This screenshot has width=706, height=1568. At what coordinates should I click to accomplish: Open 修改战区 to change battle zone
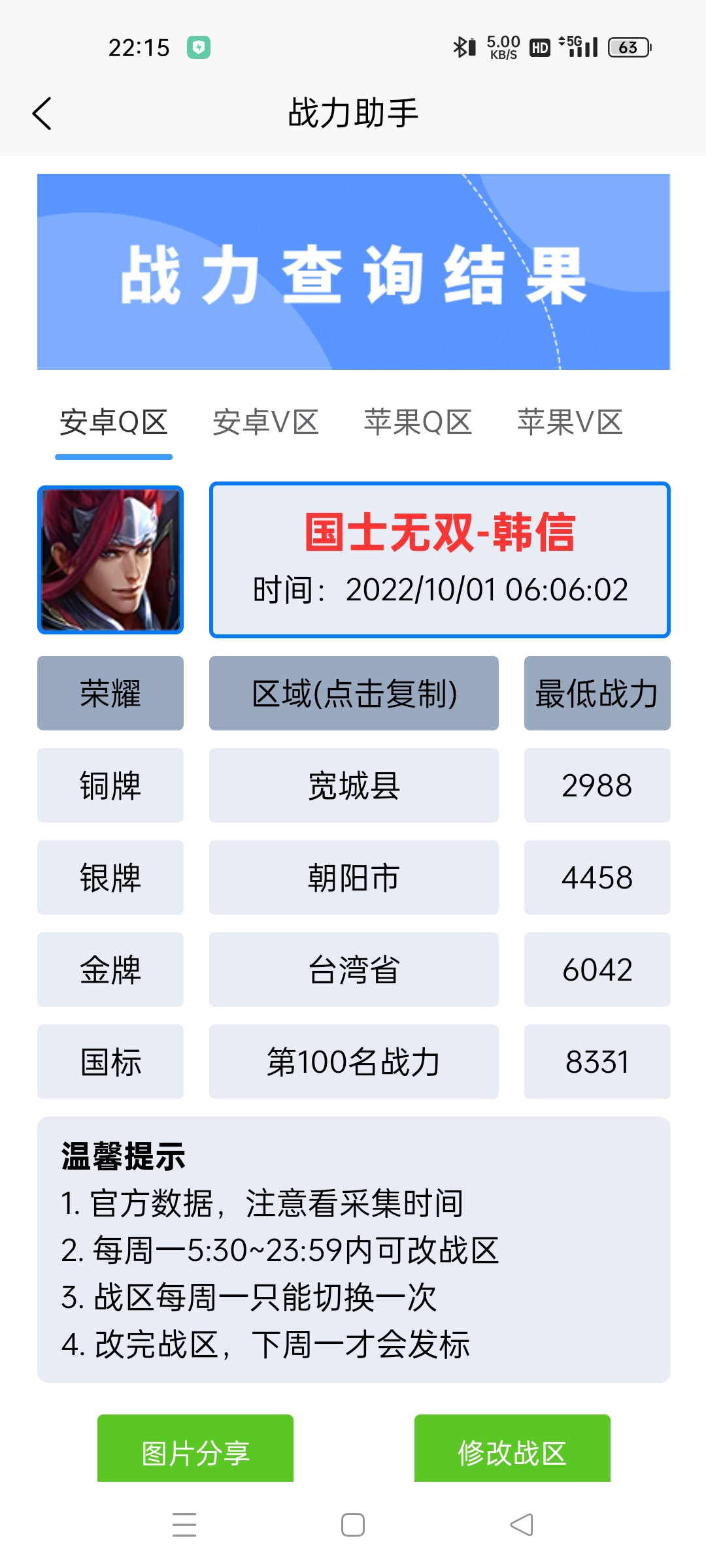point(512,1452)
